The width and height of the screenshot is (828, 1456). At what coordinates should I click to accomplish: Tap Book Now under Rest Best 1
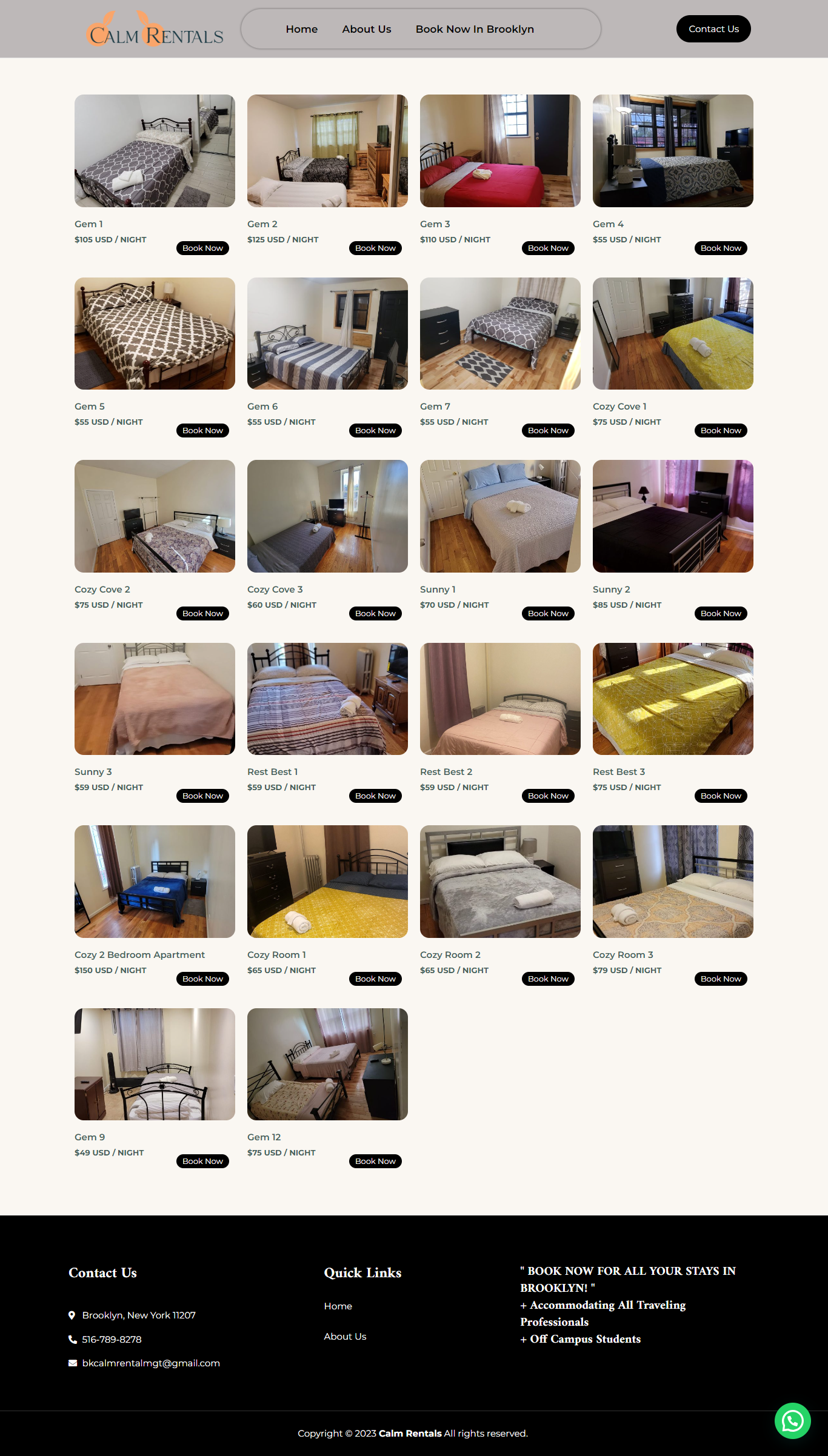pyautogui.click(x=375, y=796)
